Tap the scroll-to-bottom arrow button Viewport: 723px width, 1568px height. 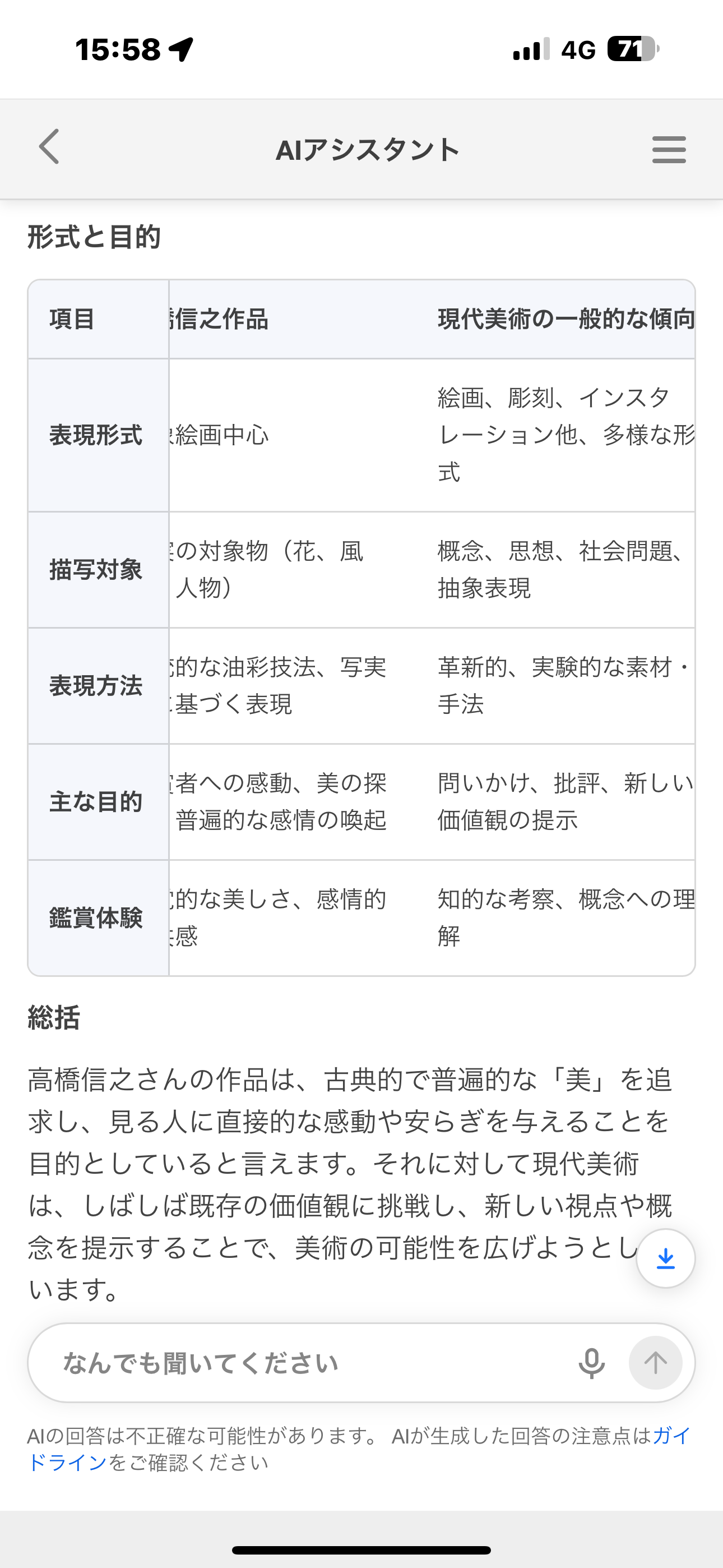click(665, 1258)
